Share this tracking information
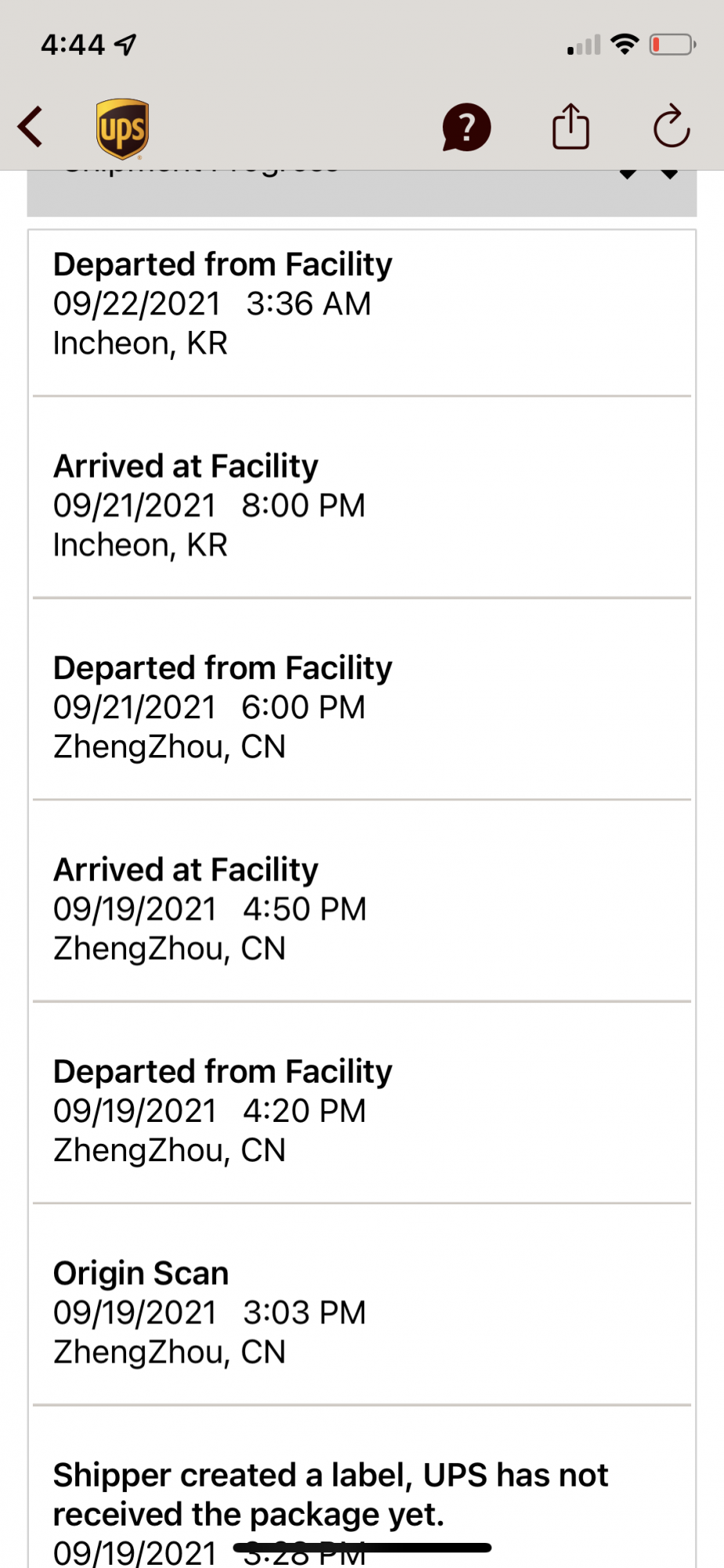Screen dimensions: 724x1568 tap(570, 127)
